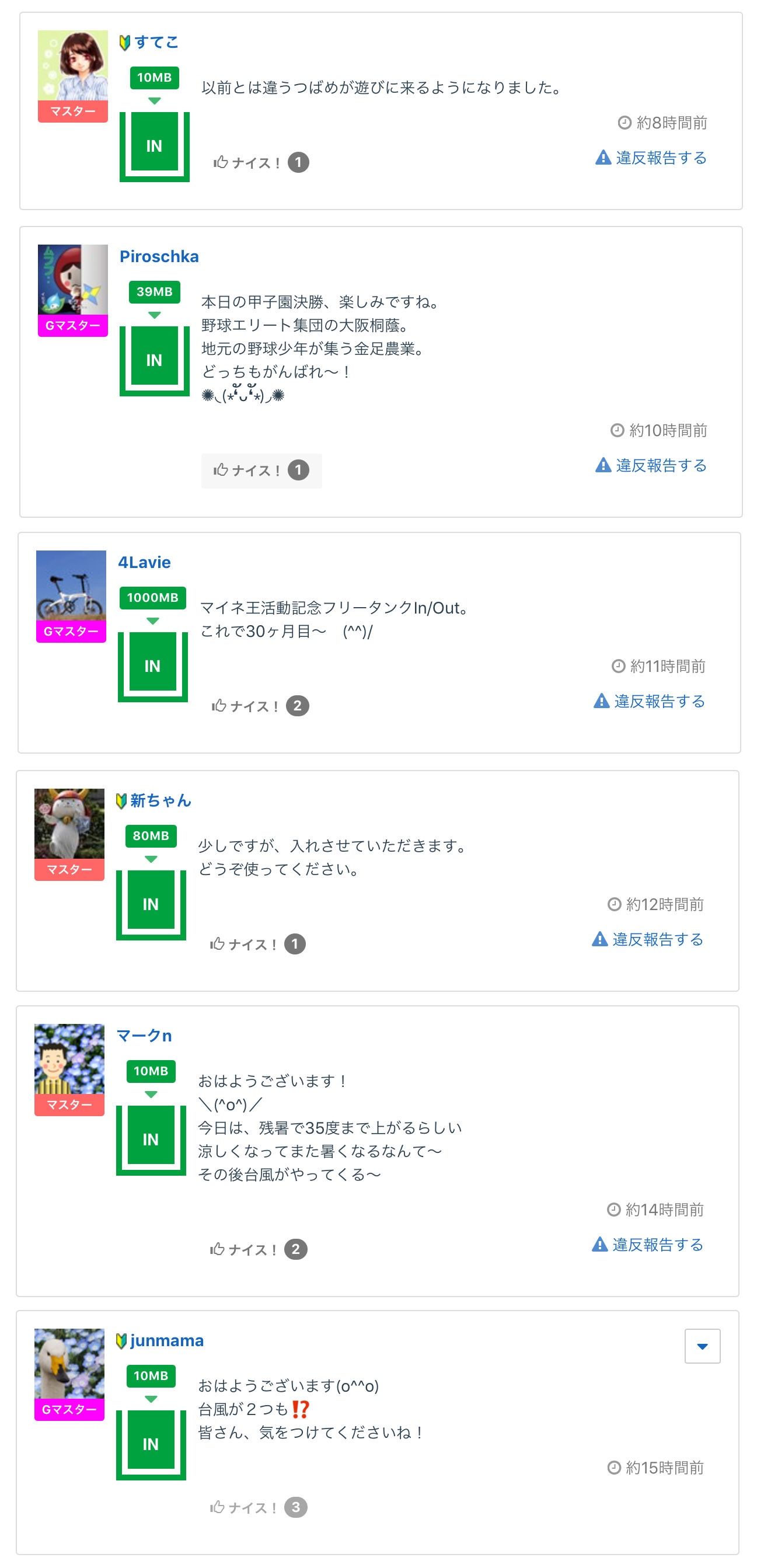Report Piroschka's post as a violation
This screenshot has width=764, height=1568.
[x=651, y=465]
